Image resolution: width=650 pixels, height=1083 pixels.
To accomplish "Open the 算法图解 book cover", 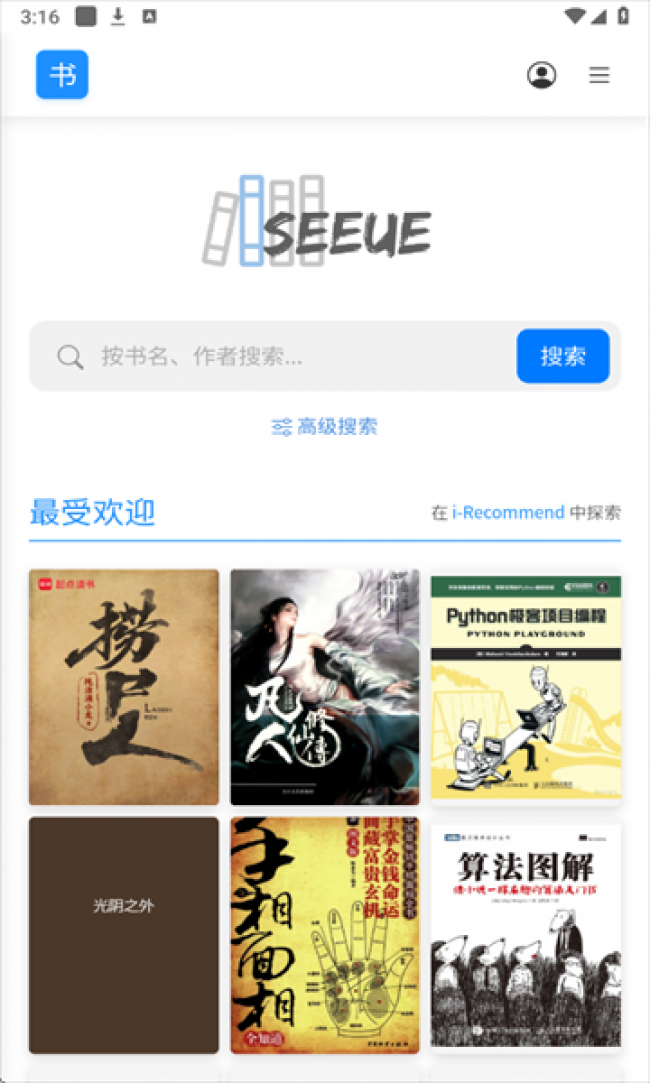I will (x=526, y=935).
